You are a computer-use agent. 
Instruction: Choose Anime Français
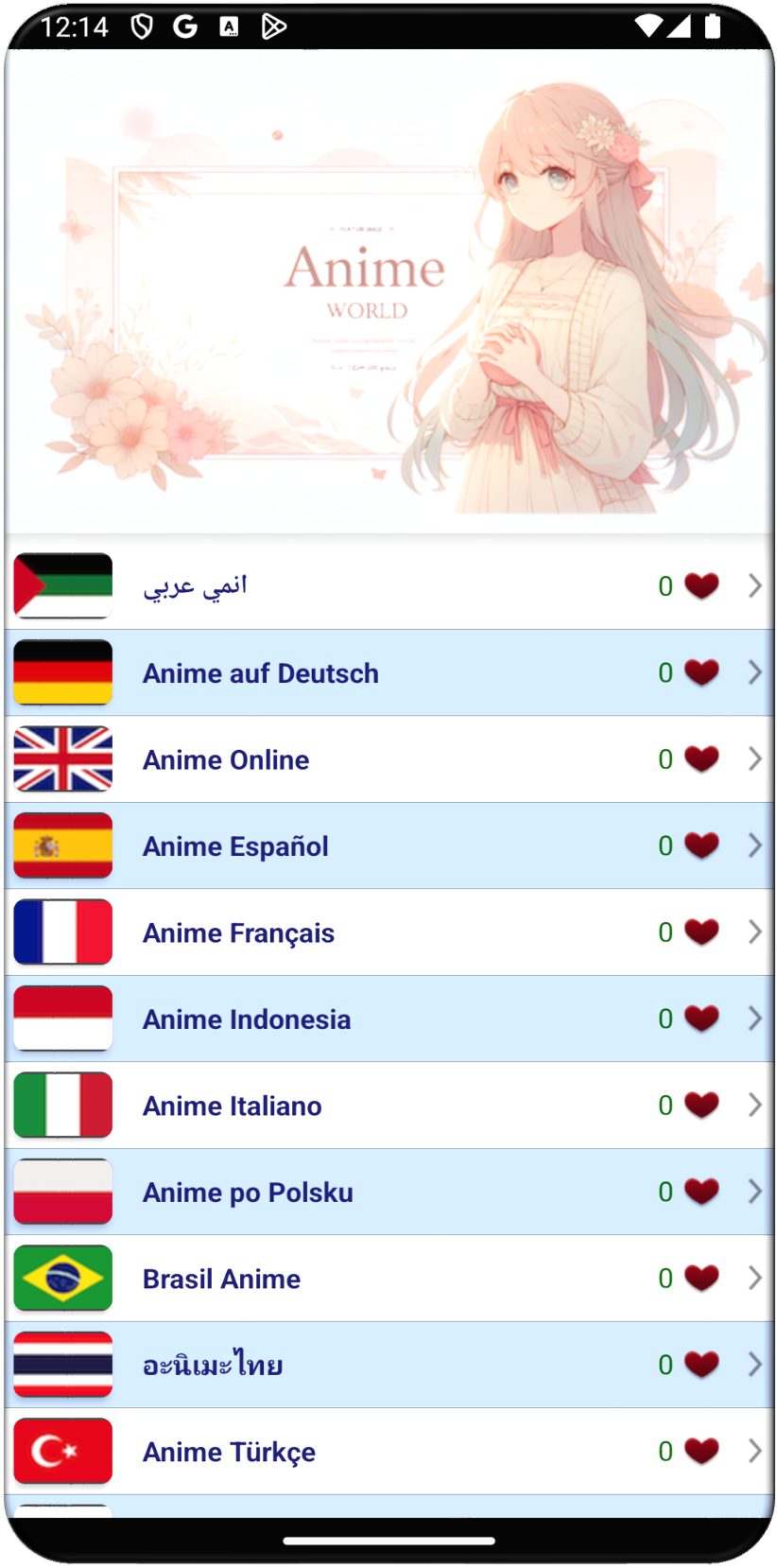click(388, 932)
